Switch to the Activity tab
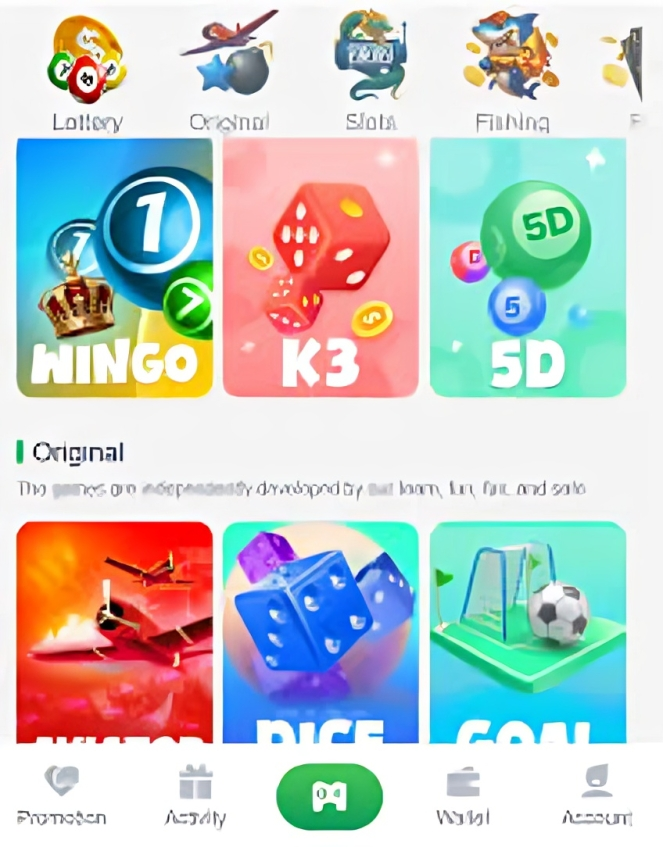Image resolution: width=663 pixels, height=847 pixels. 195,796
